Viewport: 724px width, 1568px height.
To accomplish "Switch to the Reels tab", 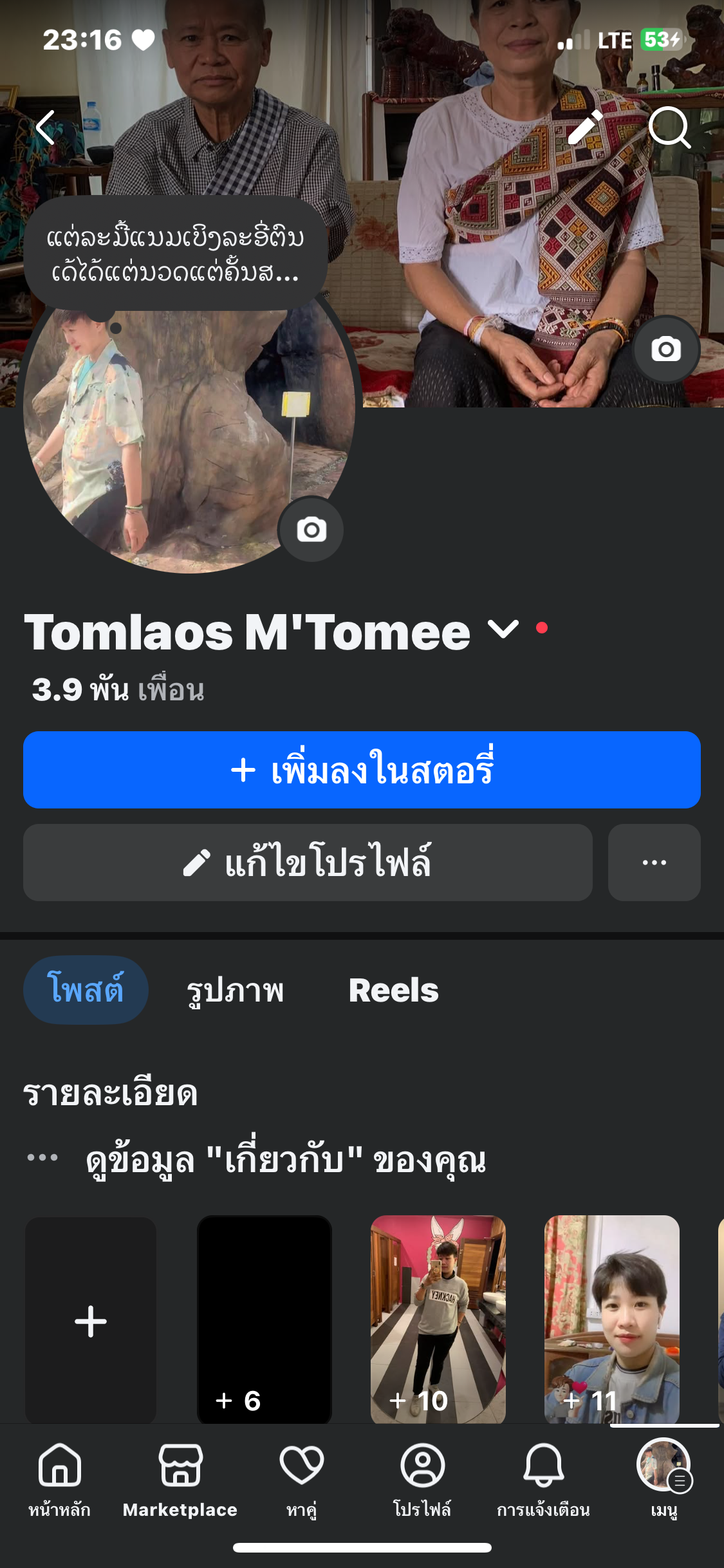I will click(x=393, y=991).
